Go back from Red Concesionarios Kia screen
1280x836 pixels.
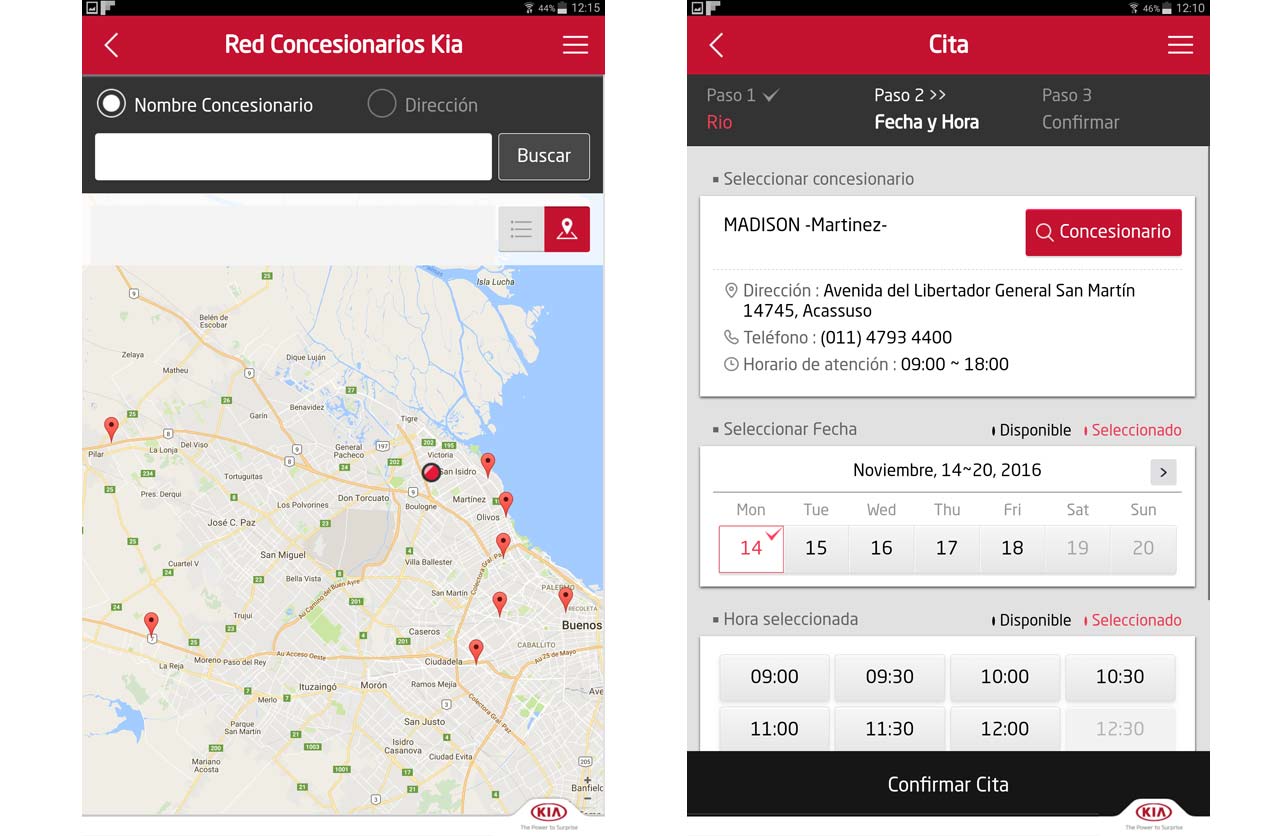coord(111,45)
